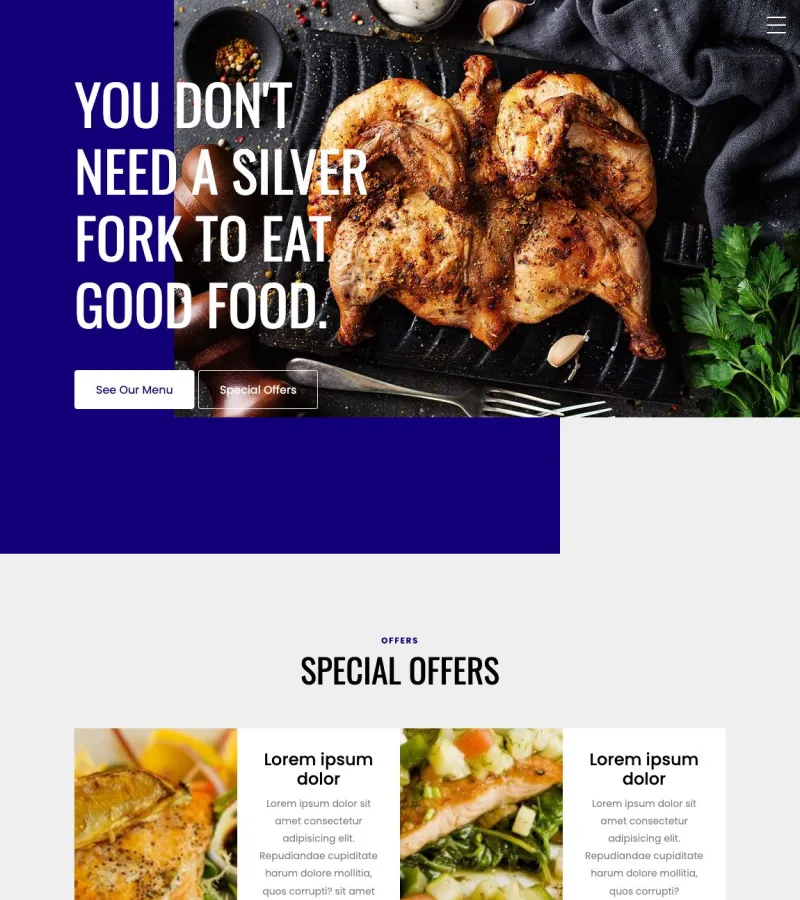The image size is (800, 900).
Task: View the salmon with lemon slice photo
Action: click(x=155, y=815)
